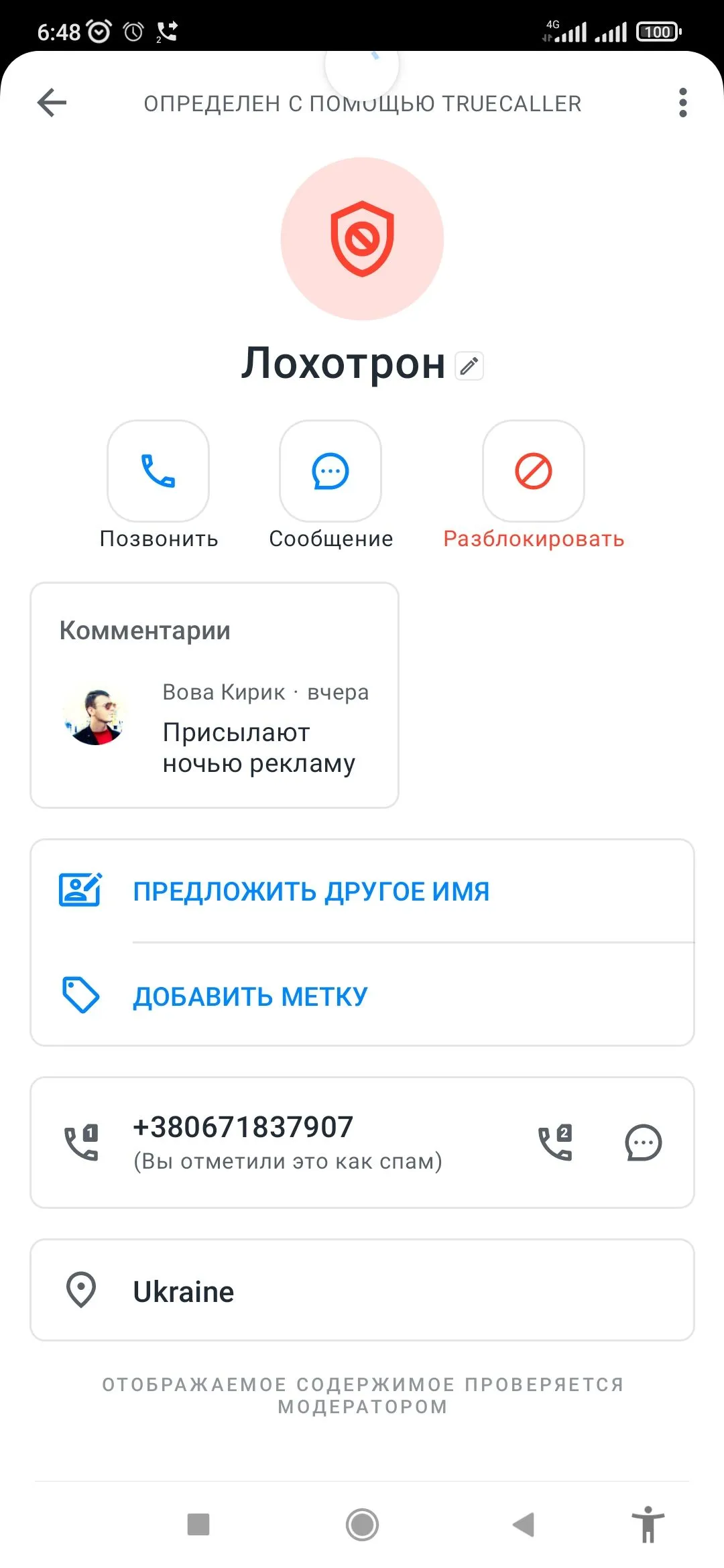Go back using the top-left arrow
724x1568 pixels.
[52, 103]
